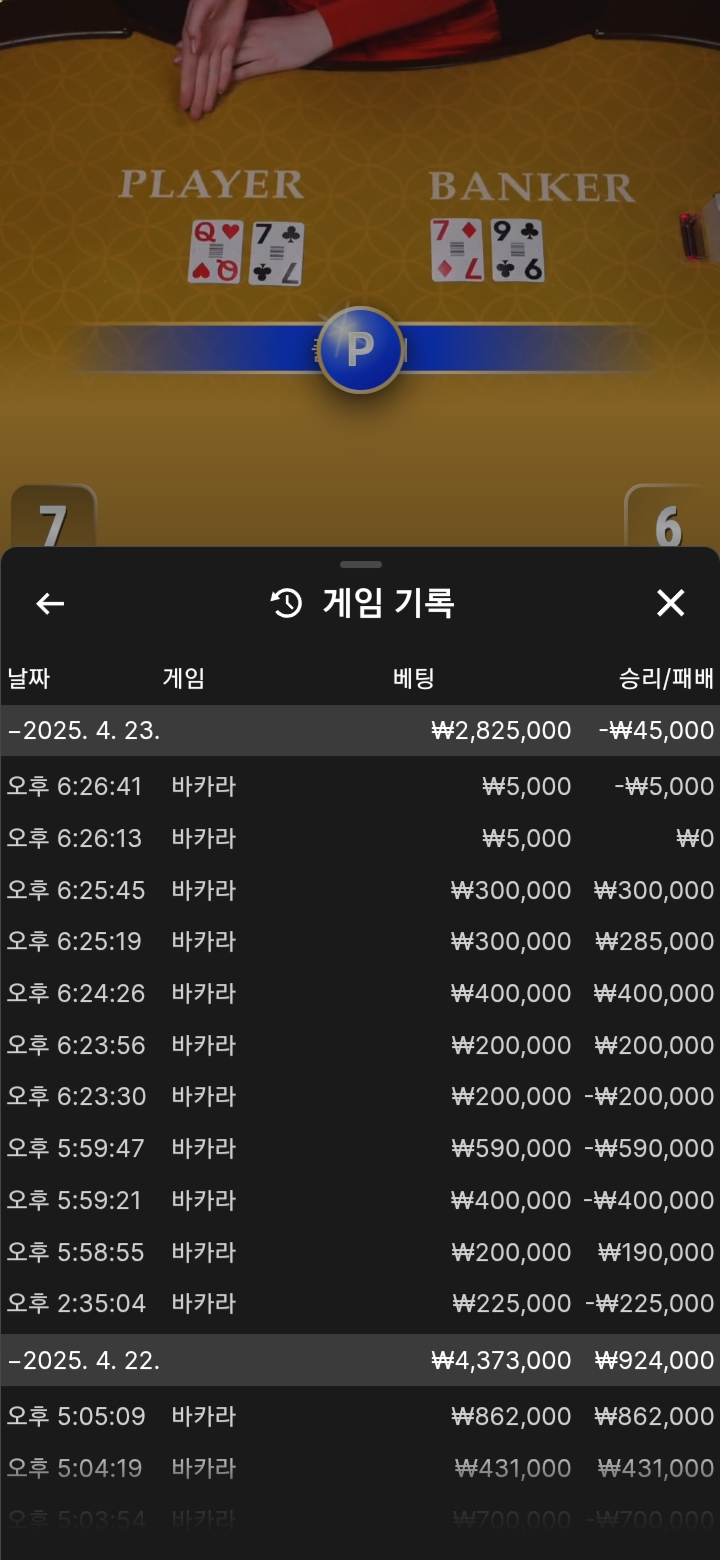View the 오후 6:23:56 baccarat round
The image size is (720, 1560).
coord(360,1046)
